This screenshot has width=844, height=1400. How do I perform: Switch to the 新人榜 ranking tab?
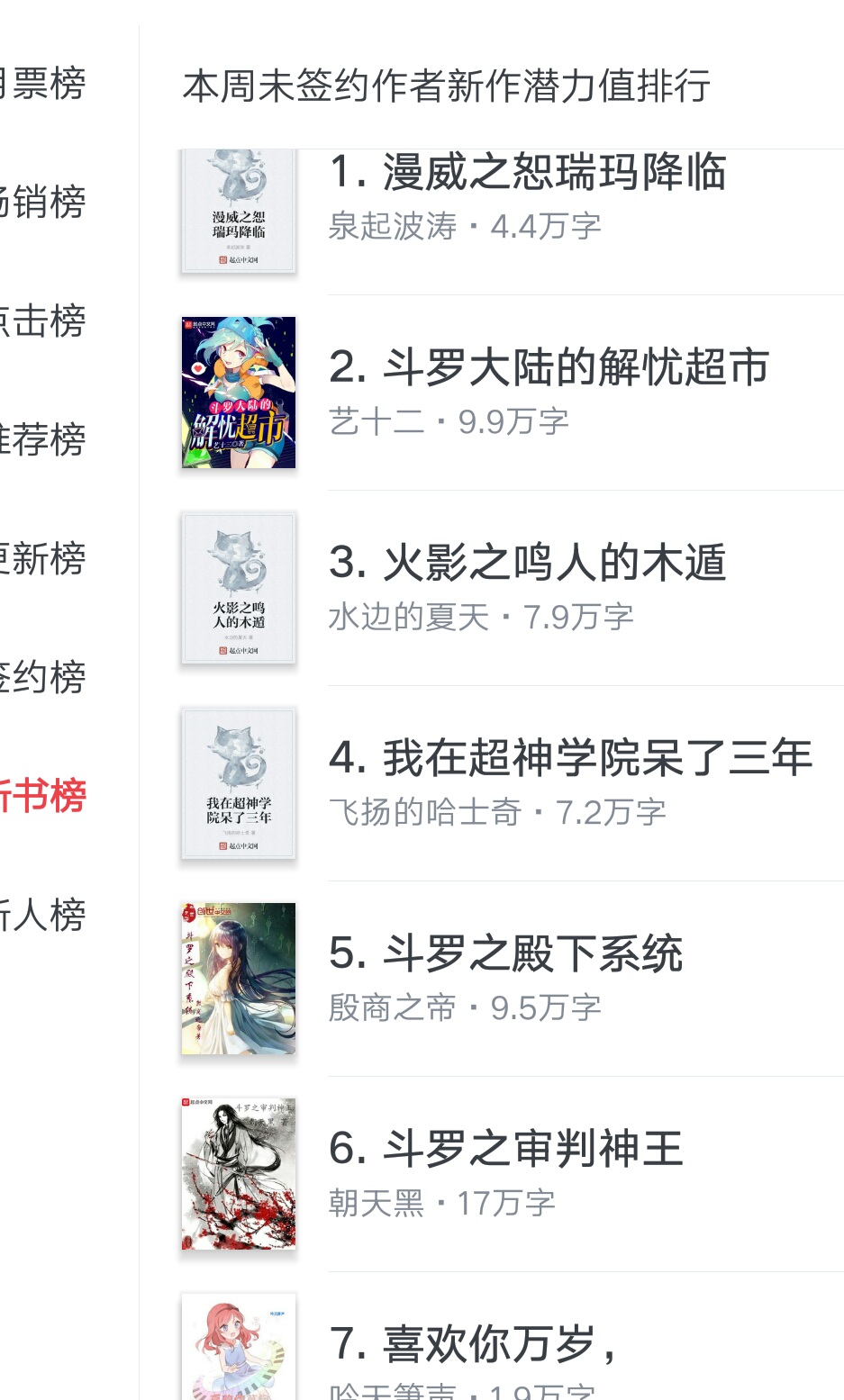43,915
